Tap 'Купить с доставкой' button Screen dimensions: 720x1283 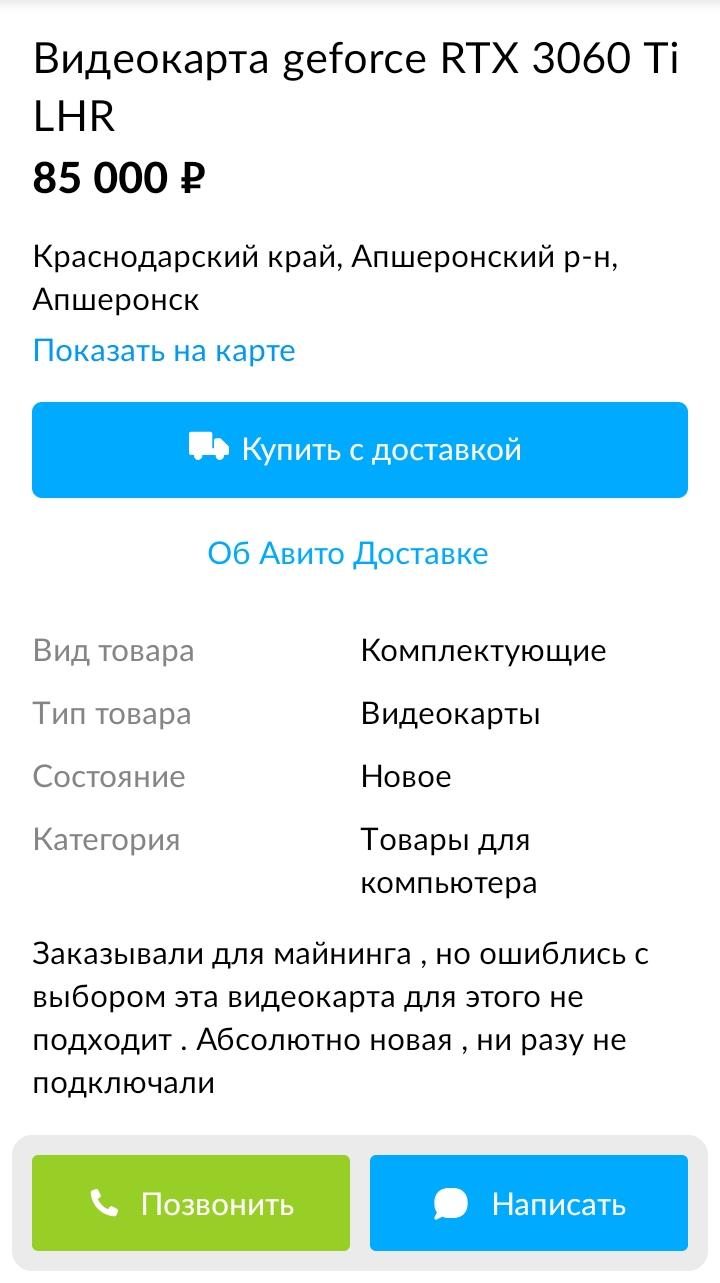coord(360,450)
